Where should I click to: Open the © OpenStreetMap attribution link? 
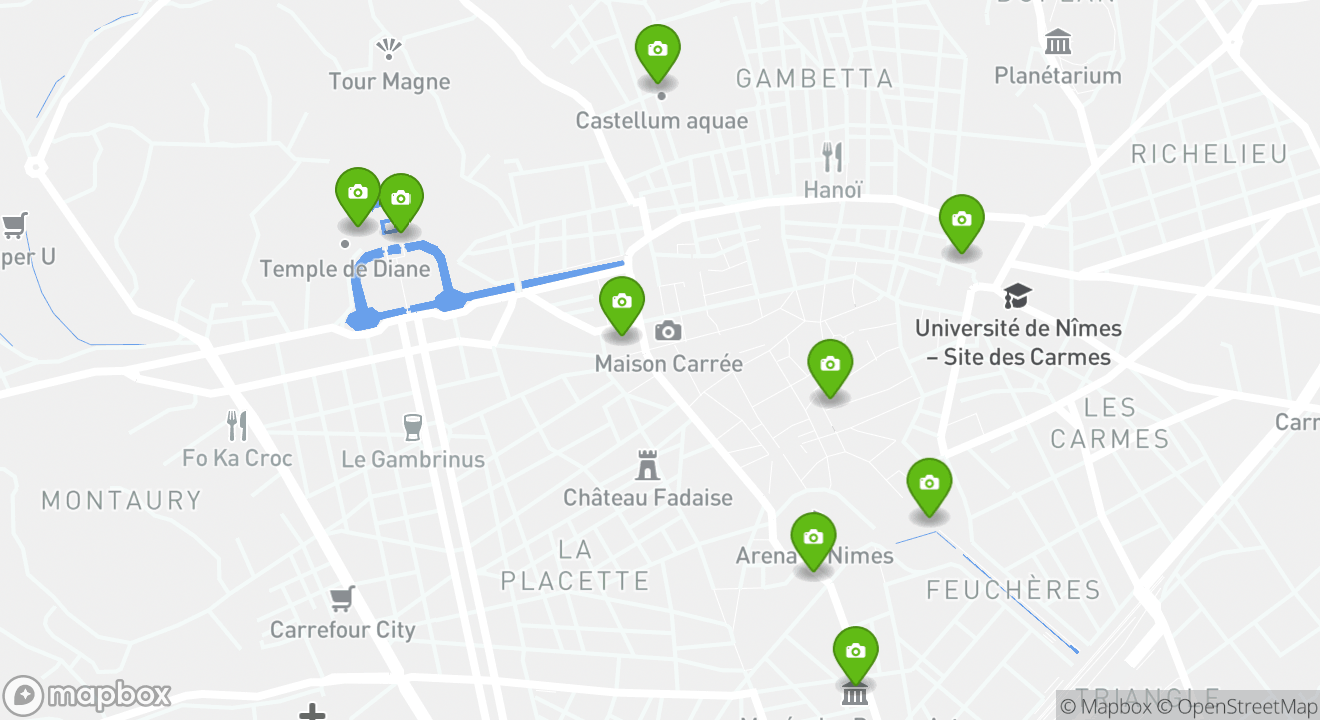[x=1238, y=706]
